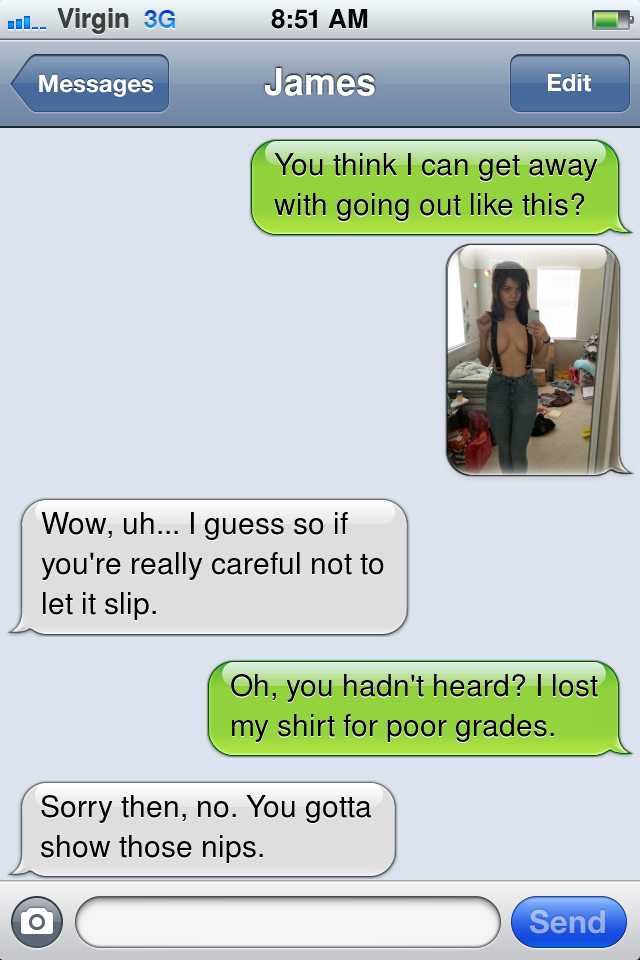Go back to the Messages list

(92, 84)
